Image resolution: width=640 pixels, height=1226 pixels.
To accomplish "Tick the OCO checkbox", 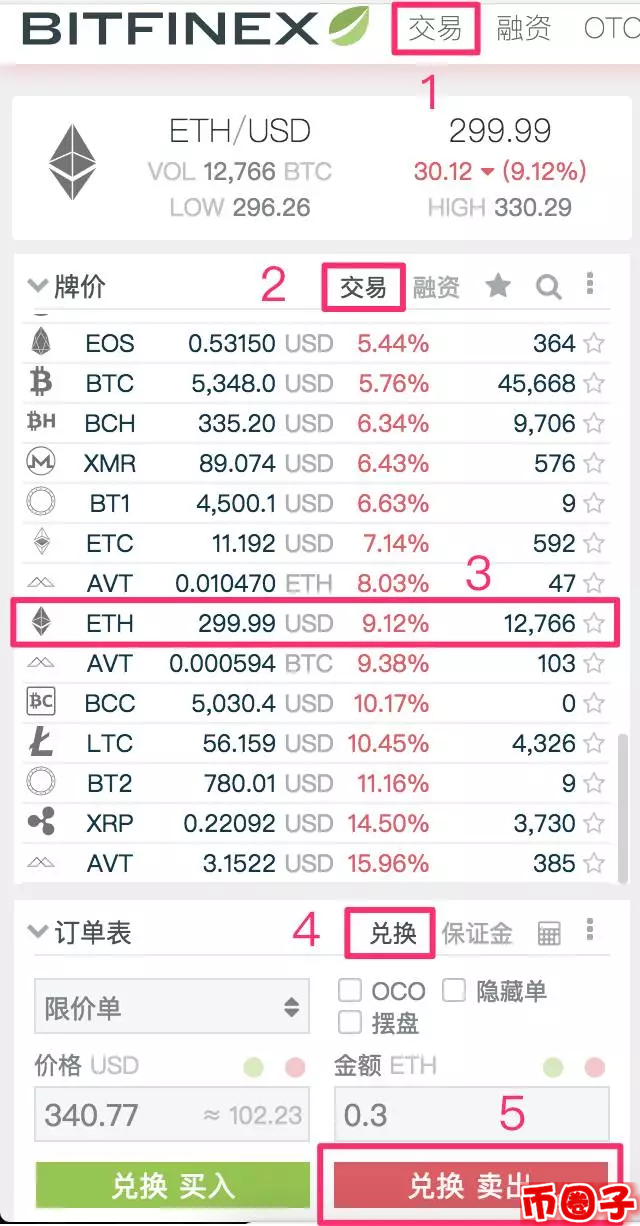I will pos(350,991).
